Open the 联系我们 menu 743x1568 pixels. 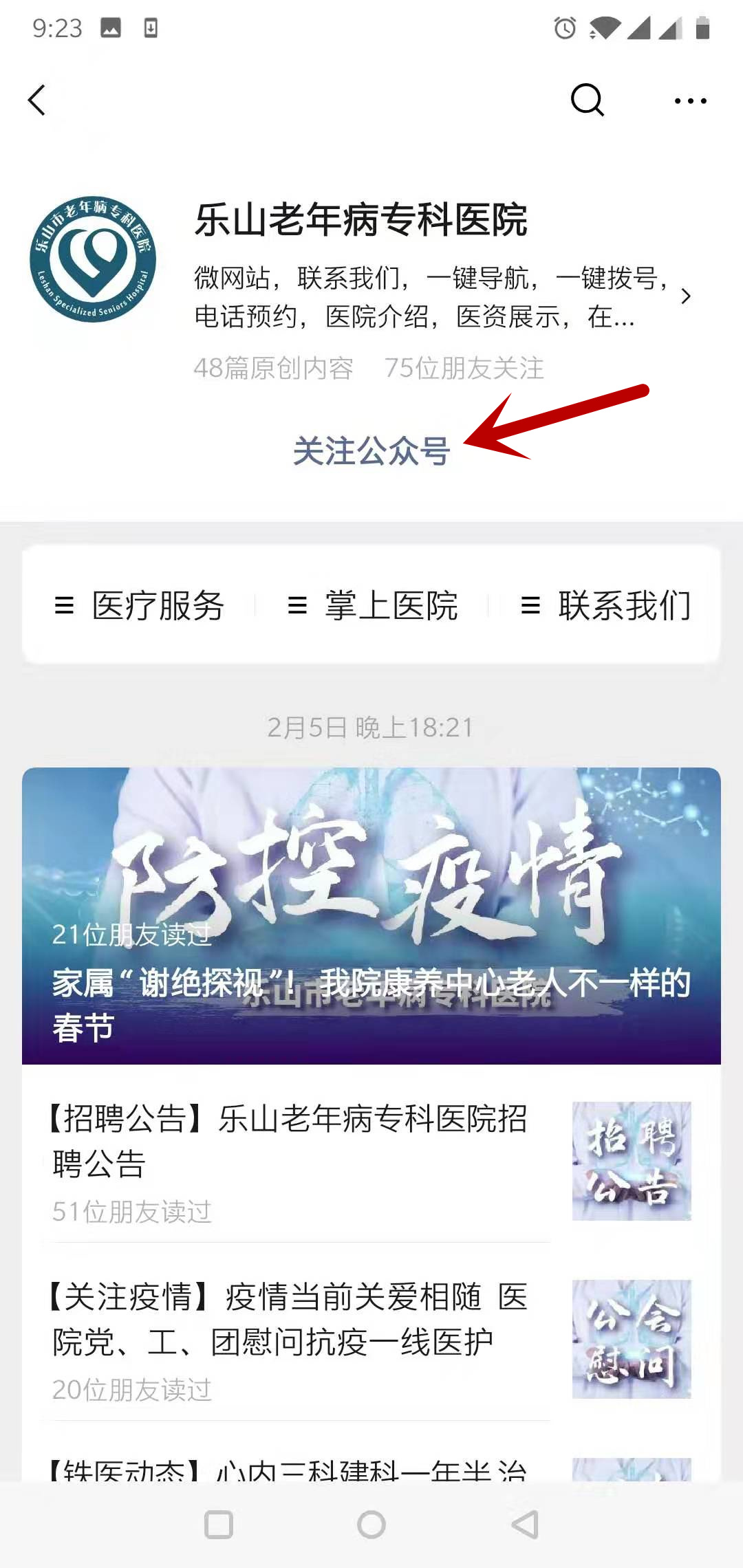click(605, 606)
